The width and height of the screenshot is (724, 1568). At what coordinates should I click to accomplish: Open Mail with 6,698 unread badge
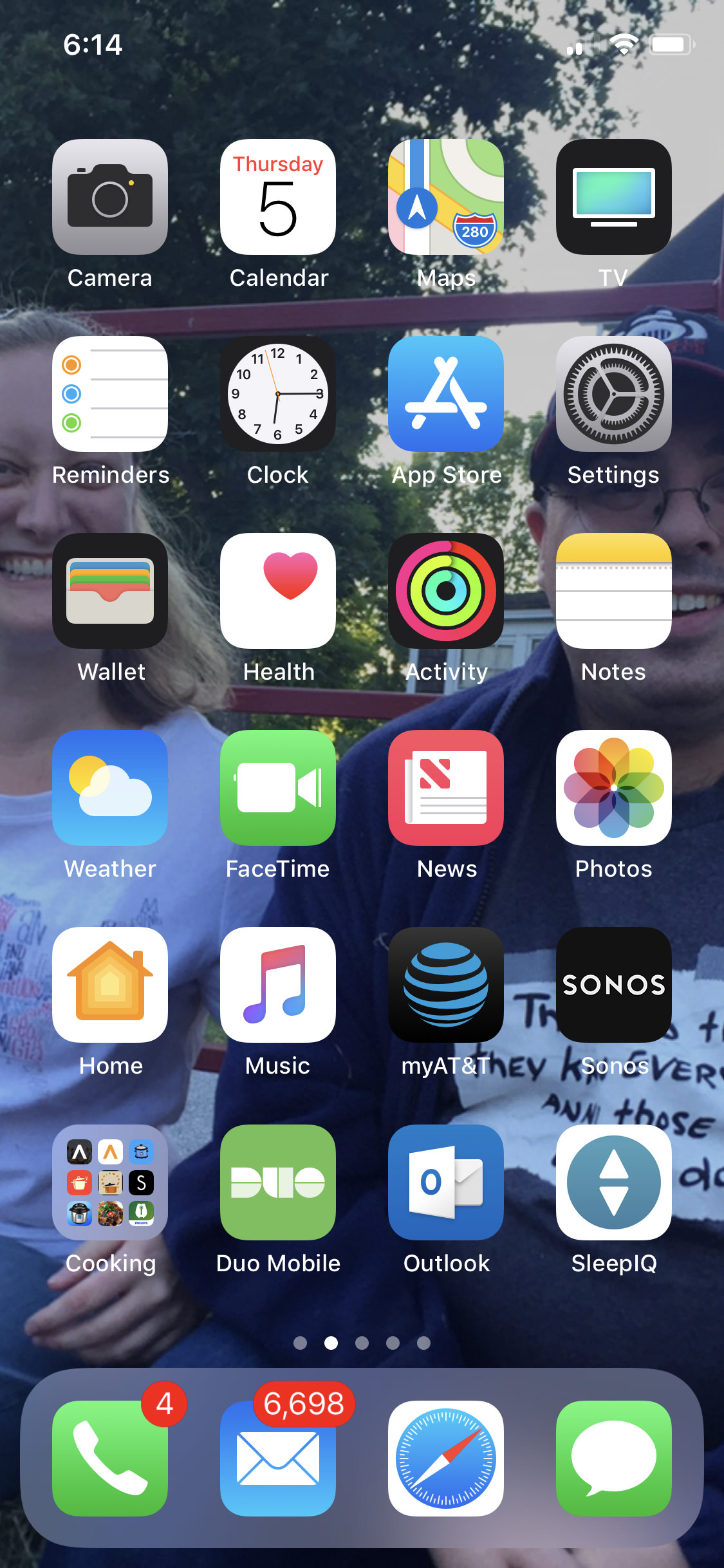pos(278,1459)
